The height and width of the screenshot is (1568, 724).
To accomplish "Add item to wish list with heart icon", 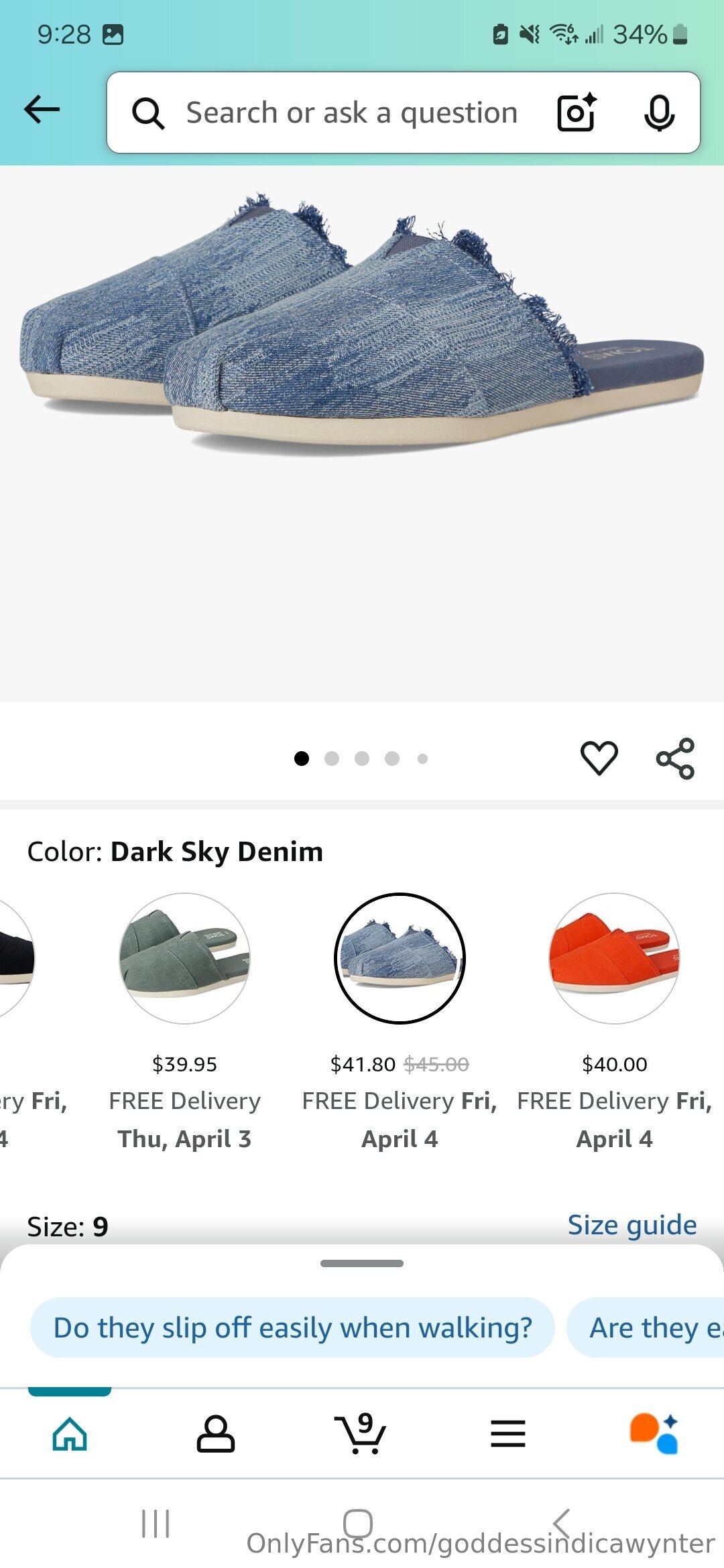I will pos(599,758).
